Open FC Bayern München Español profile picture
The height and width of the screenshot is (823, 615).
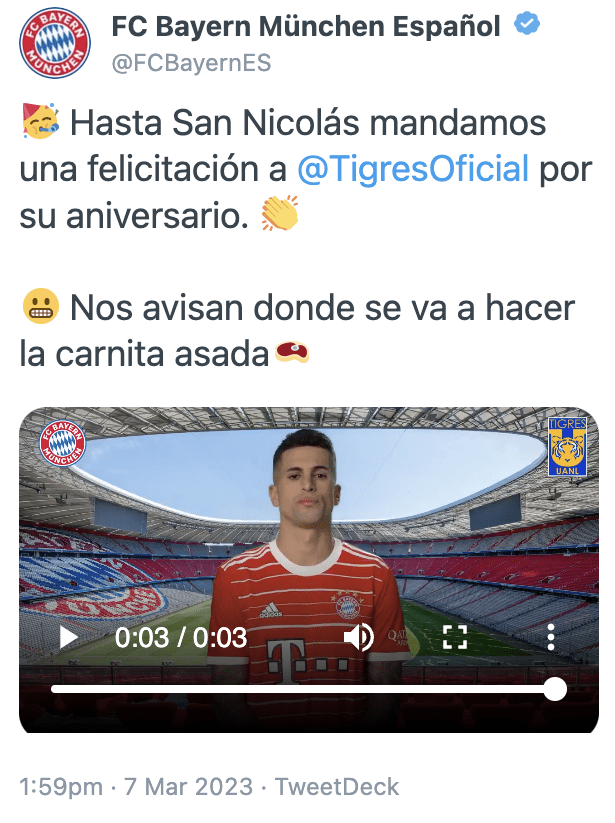click(x=54, y=42)
